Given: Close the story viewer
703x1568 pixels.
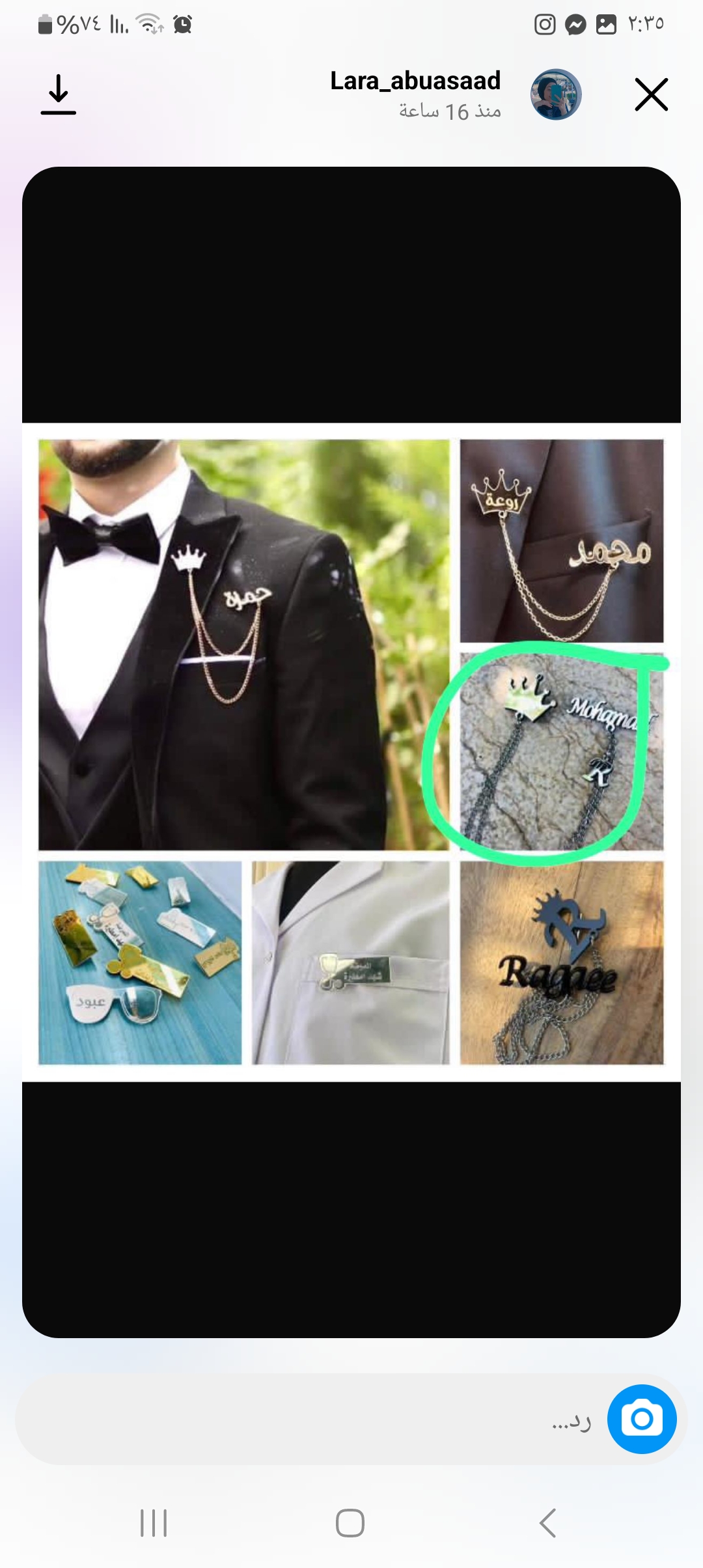Looking at the screenshot, I should click(651, 95).
